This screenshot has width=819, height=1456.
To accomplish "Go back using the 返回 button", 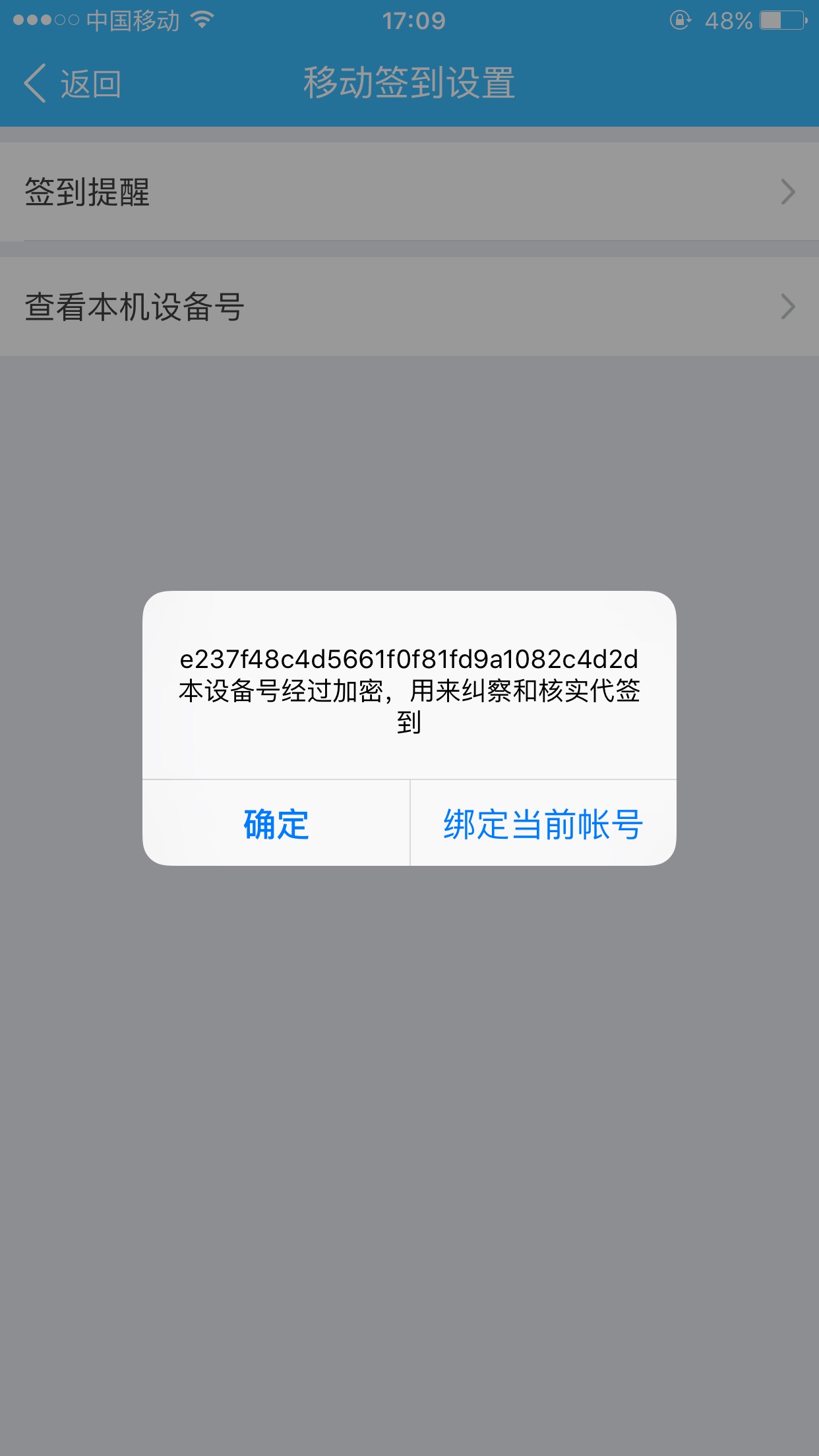I will click(73, 84).
